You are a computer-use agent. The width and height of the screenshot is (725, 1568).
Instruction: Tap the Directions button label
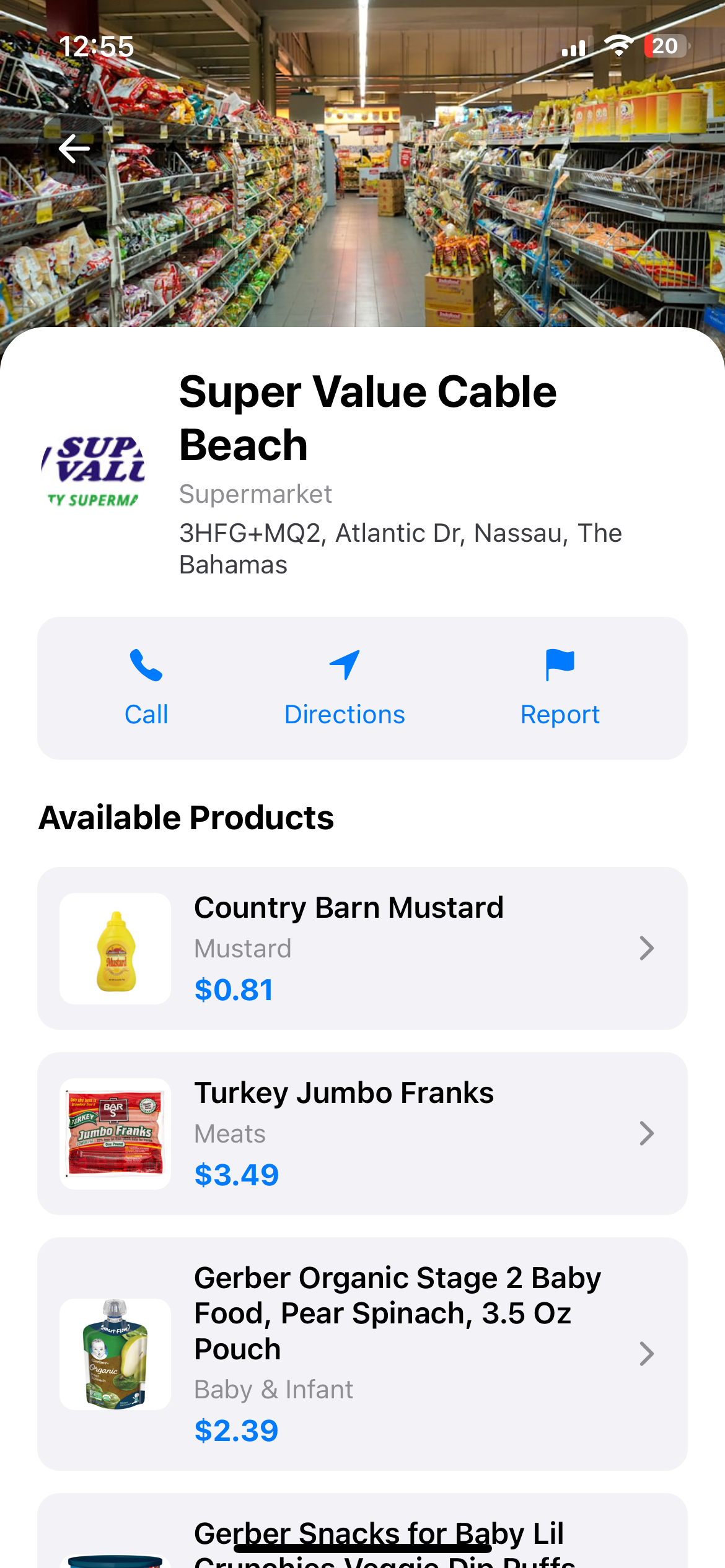click(345, 714)
